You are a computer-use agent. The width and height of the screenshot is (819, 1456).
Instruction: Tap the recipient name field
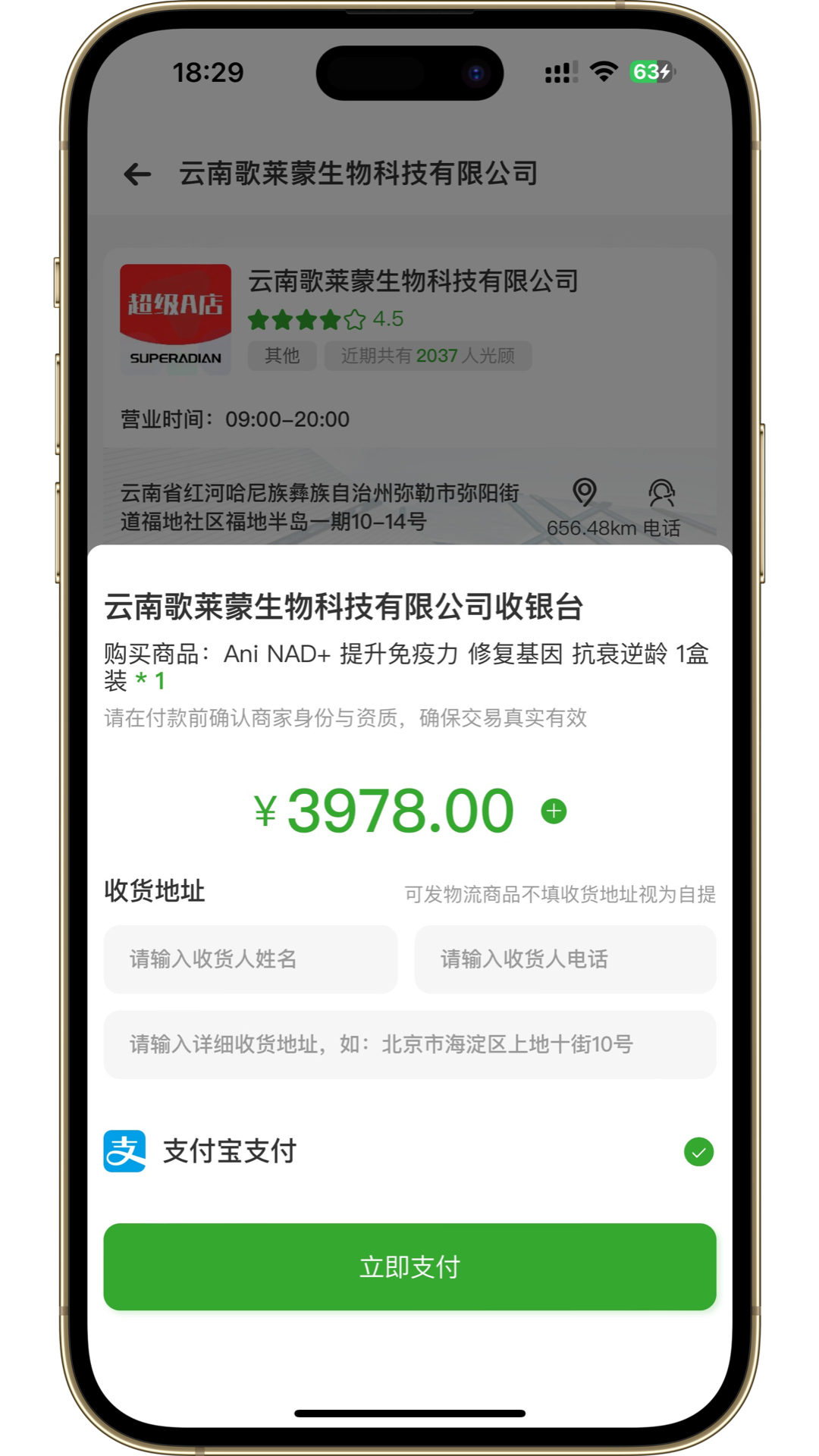(x=250, y=959)
